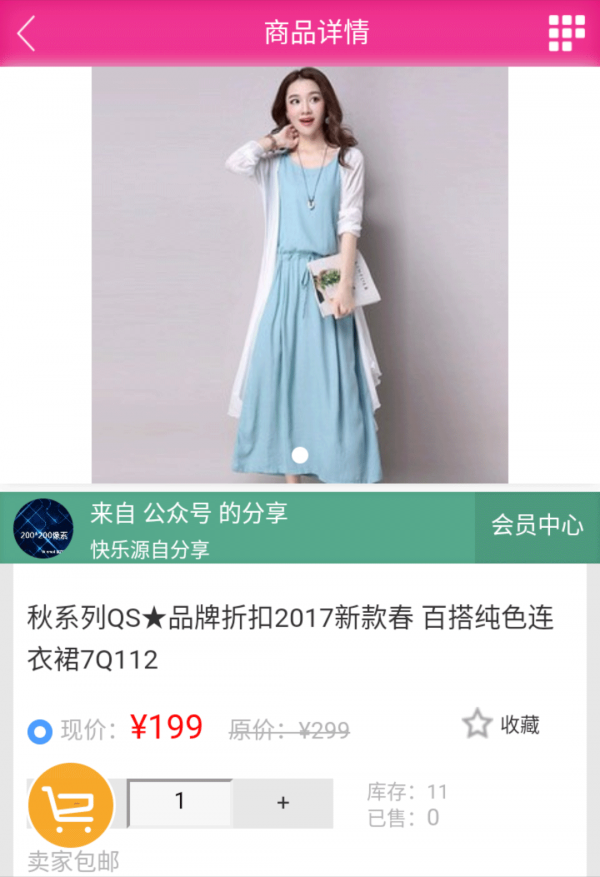
Task: Tap the quantity field showing 1
Action: tap(180, 802)
